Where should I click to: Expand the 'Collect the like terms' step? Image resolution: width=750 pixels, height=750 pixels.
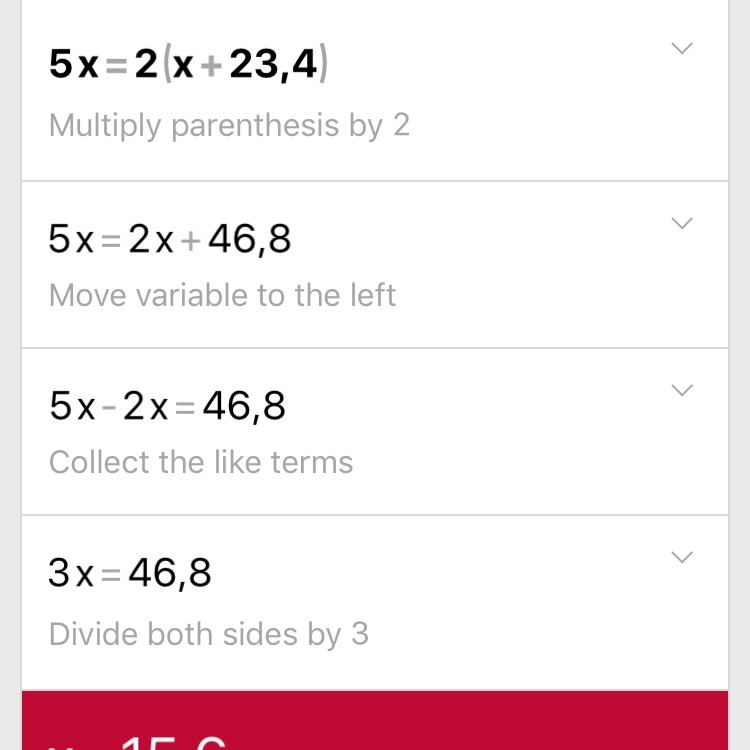click(x=682, y=391)
